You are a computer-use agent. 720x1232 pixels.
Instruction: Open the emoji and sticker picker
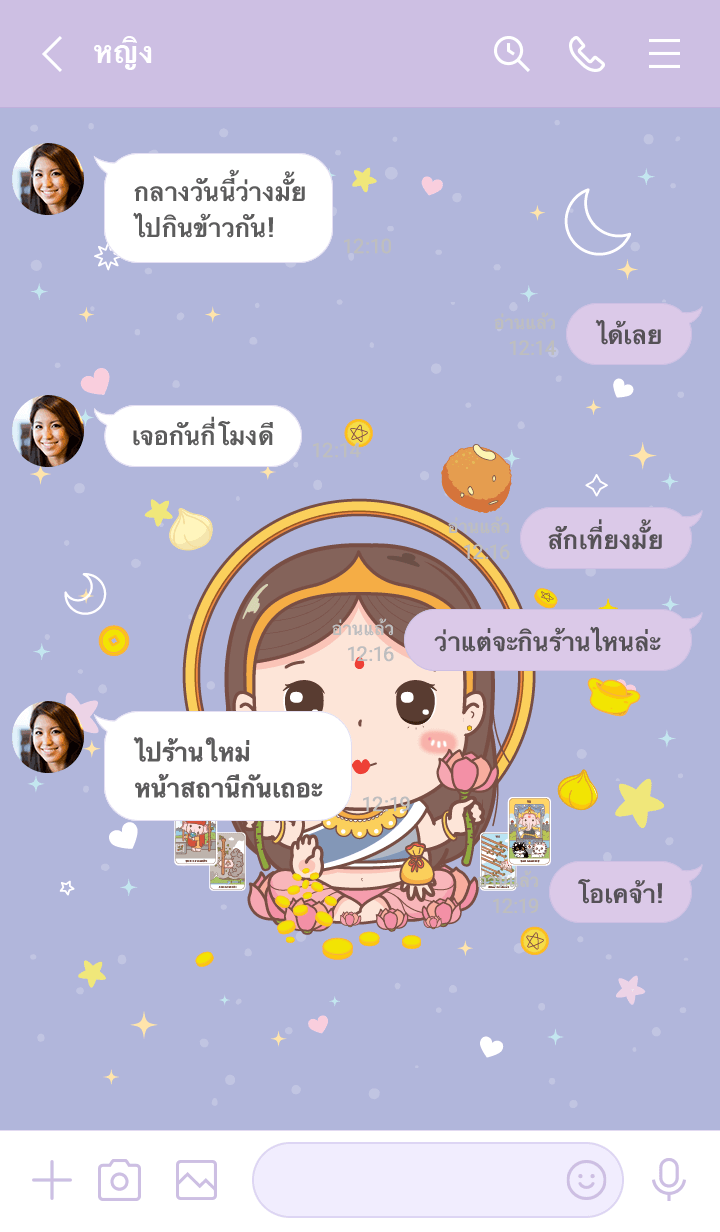click(586, 1180)
